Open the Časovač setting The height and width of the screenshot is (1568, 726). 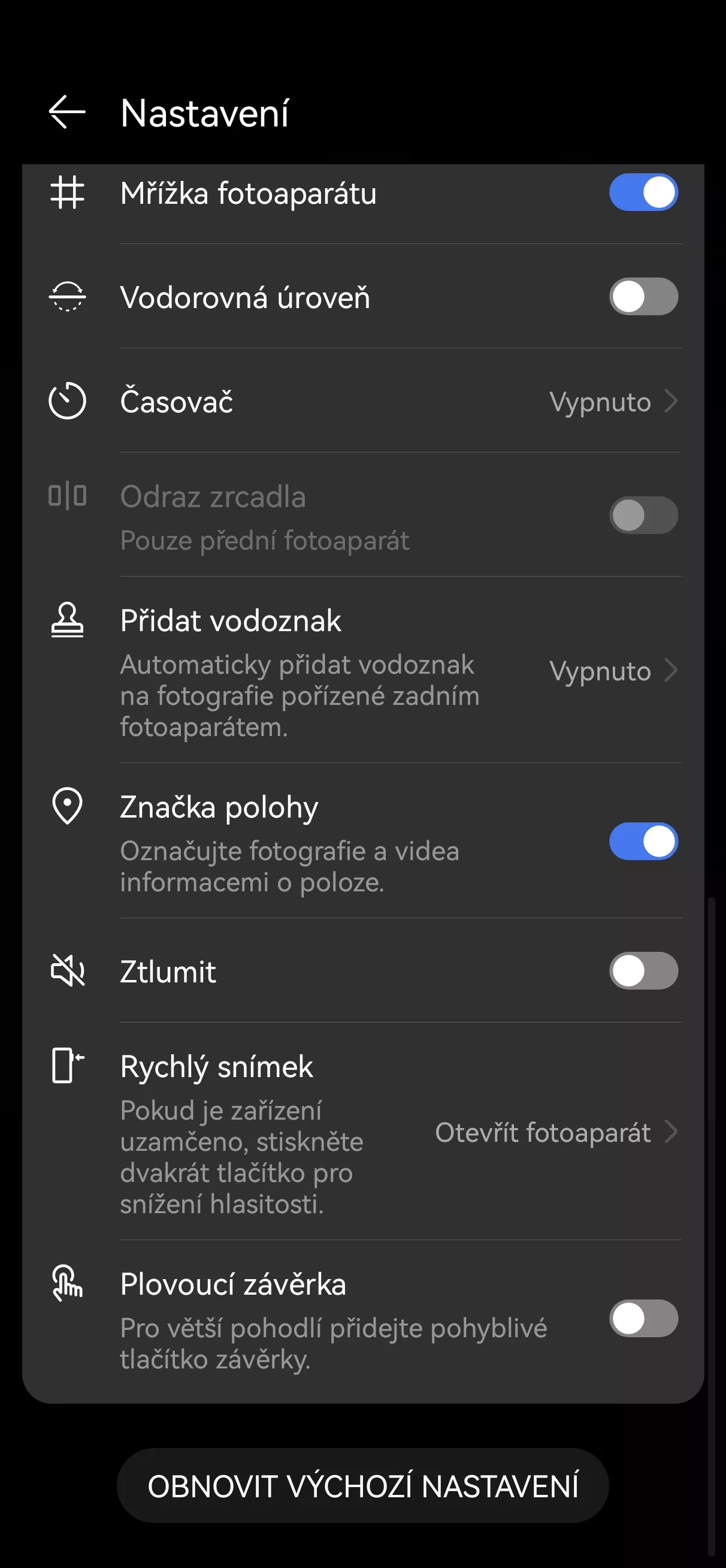pos(364,401)
